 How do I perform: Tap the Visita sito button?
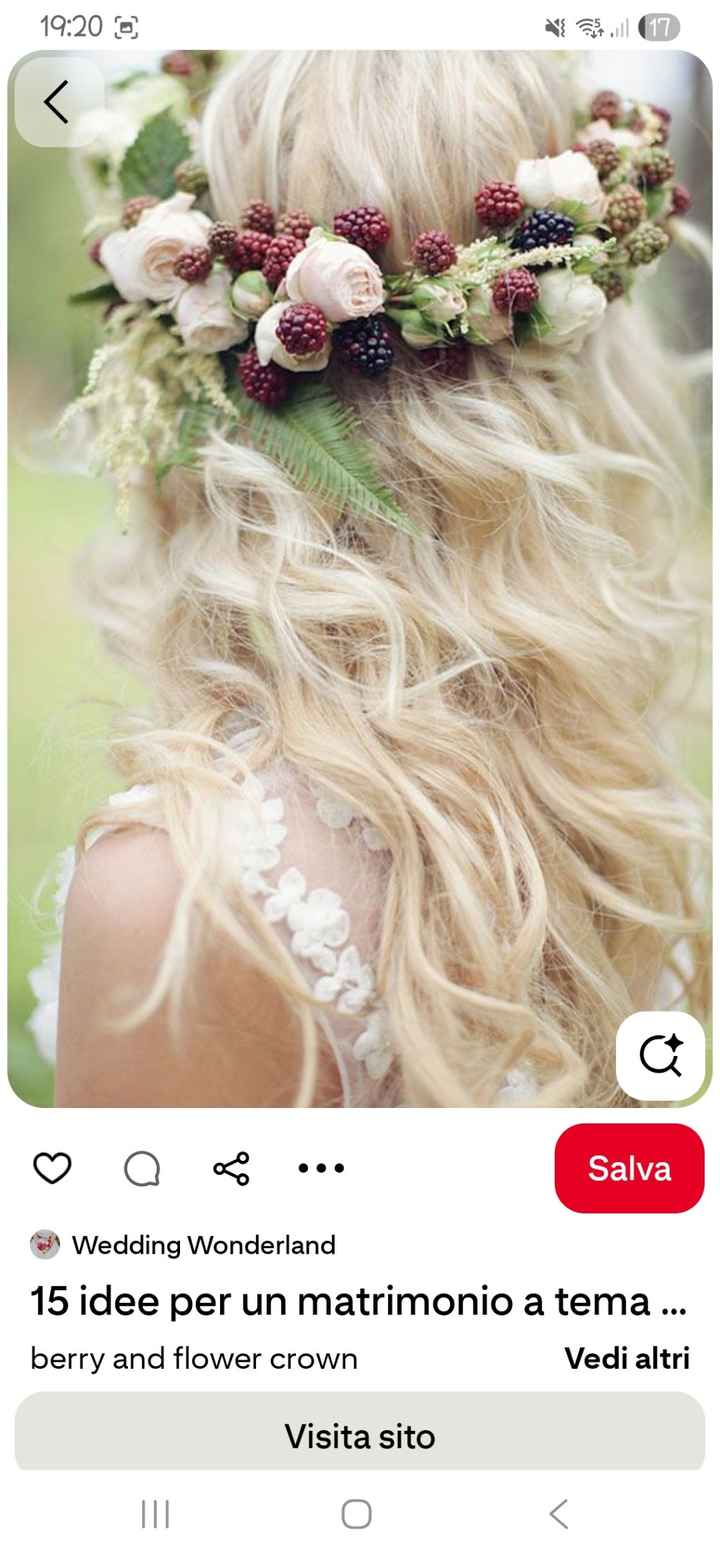click(360, 1436)
